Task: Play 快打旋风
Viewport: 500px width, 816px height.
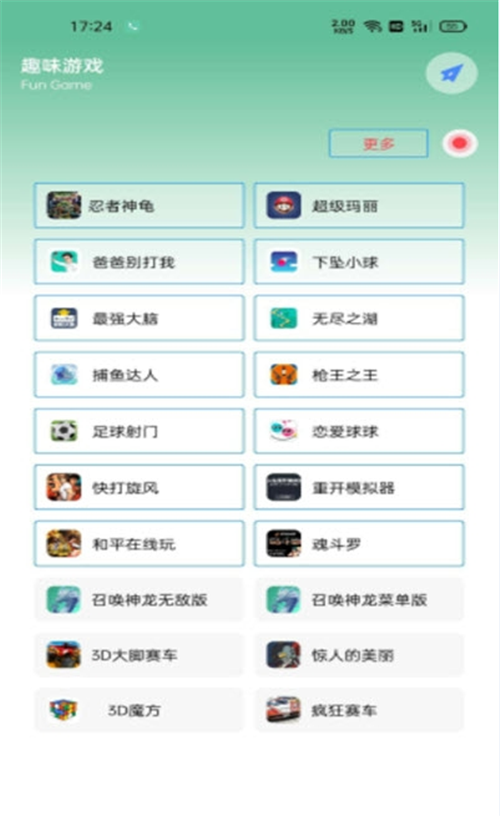Action: pos(139,487)
